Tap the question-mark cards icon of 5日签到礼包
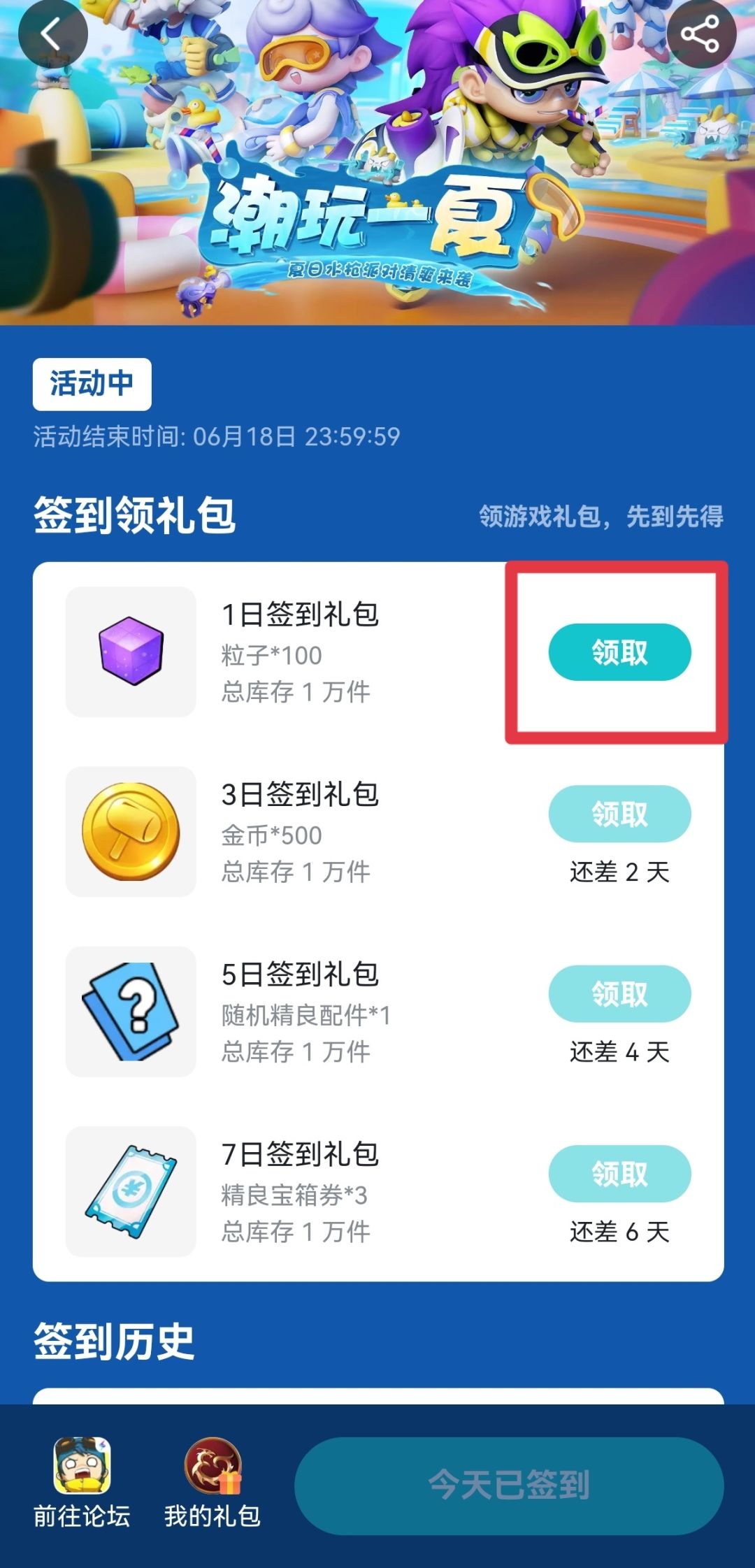 point(131,1012)
